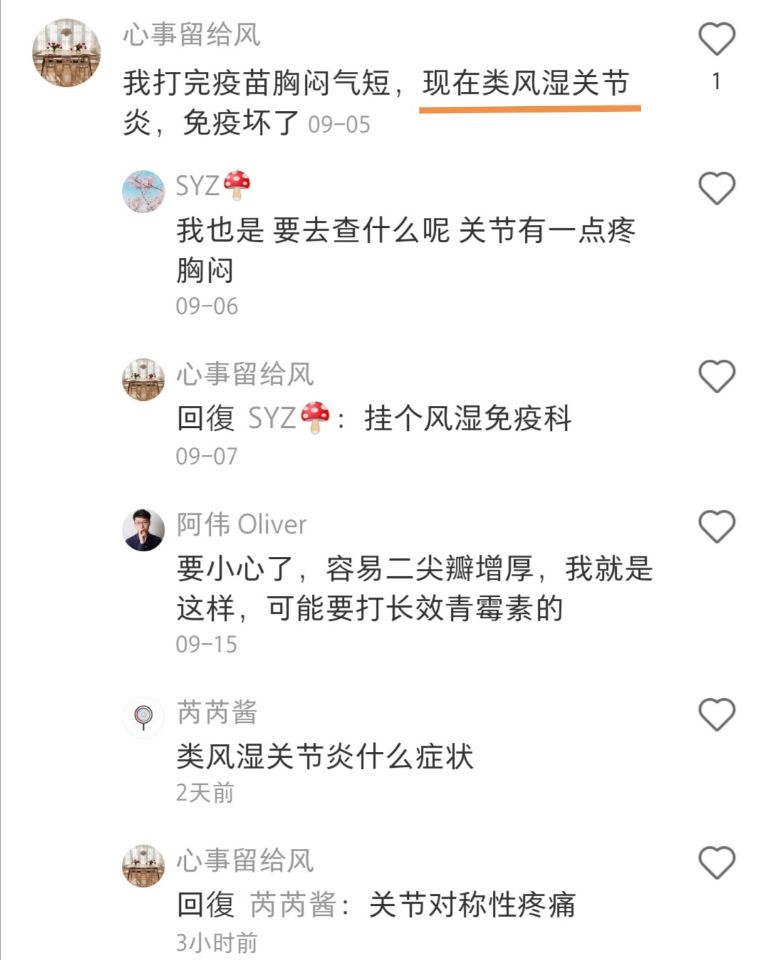
Task: Like the top comment about 打完疫苗胸闷气短
Action: pyautogui.click(x=716, y=40)
